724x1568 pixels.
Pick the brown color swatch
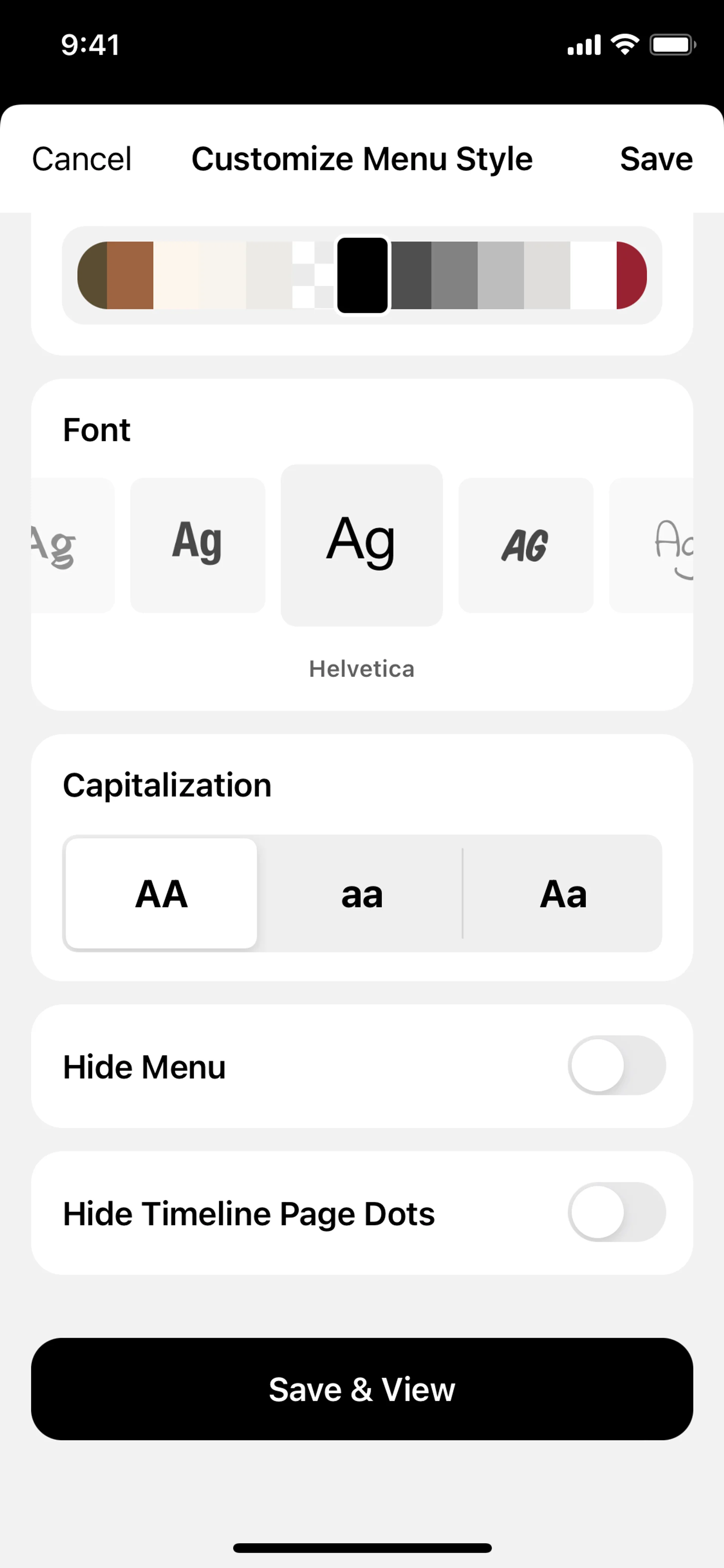(130, 275)
